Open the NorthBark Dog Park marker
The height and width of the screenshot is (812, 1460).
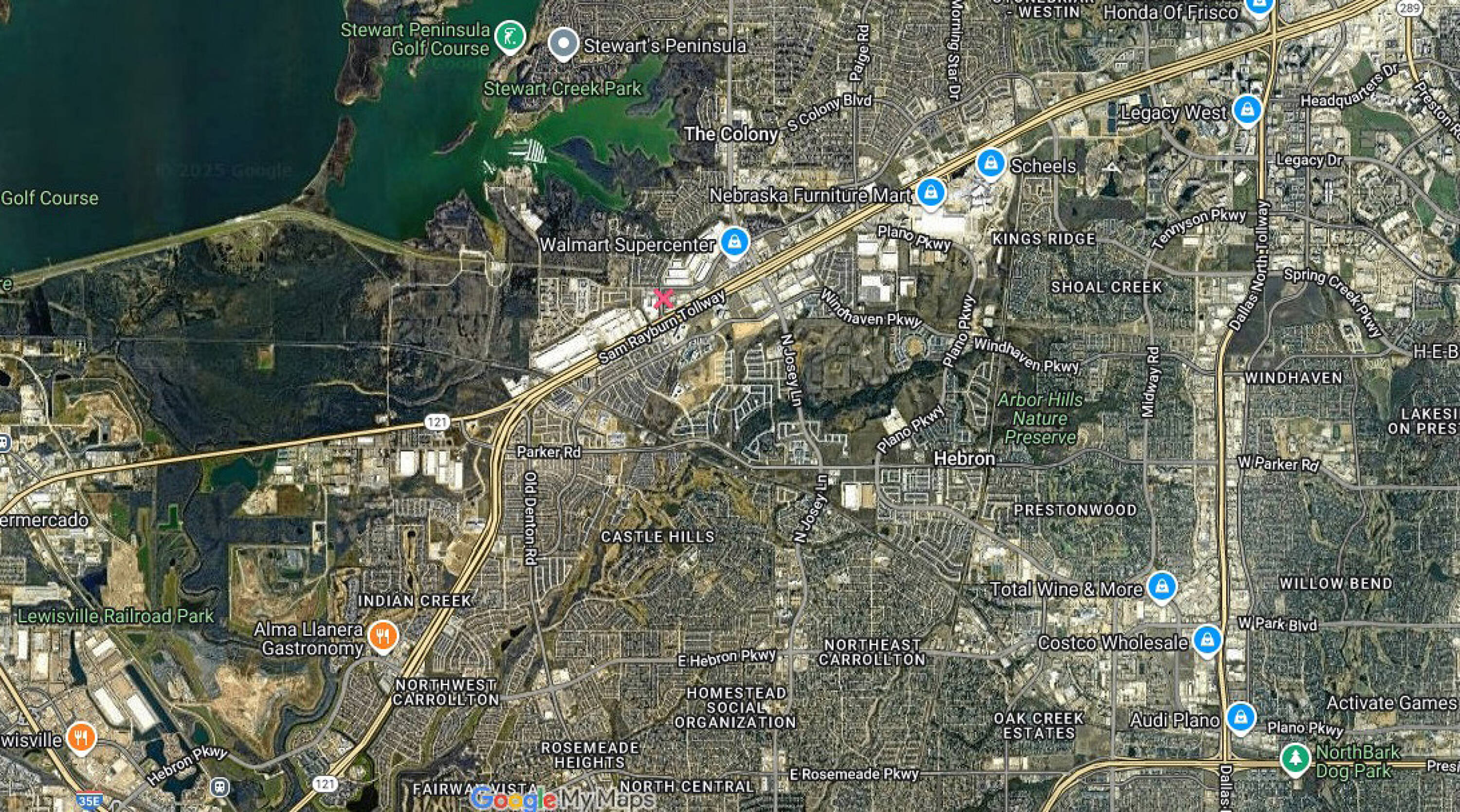click(1295, 758)
